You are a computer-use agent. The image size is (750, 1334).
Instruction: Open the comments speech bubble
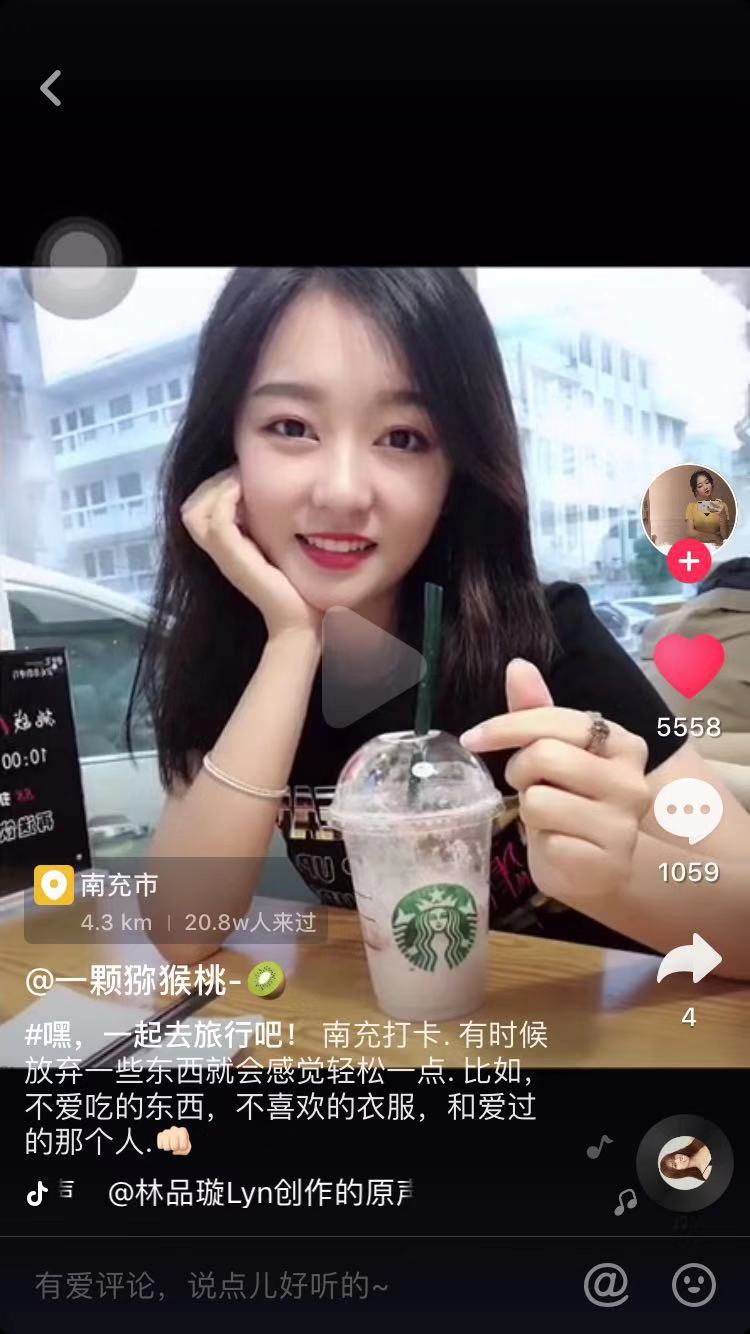tap(688, 811)
